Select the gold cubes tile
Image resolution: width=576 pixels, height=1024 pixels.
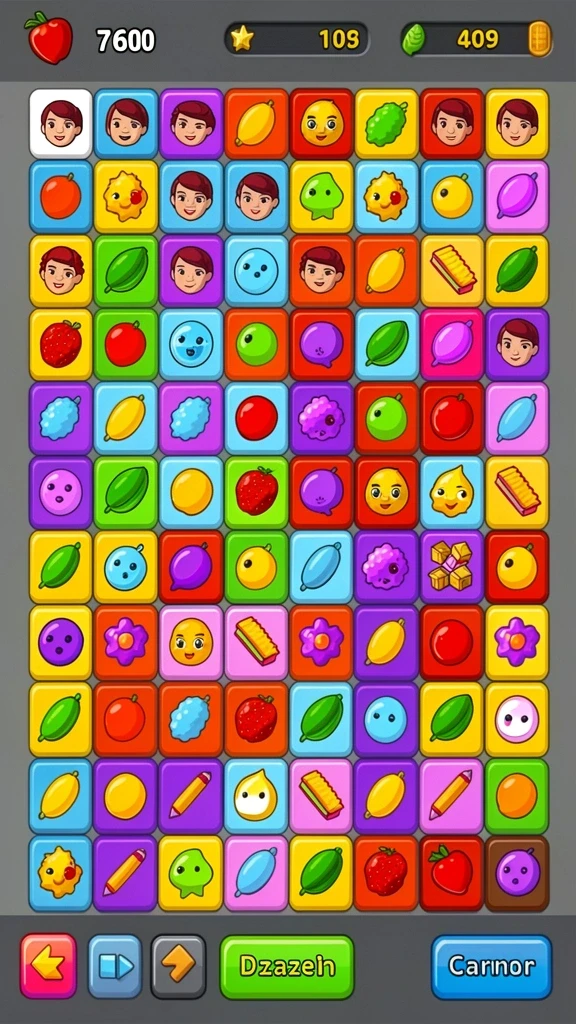click(x=451, y=566)
